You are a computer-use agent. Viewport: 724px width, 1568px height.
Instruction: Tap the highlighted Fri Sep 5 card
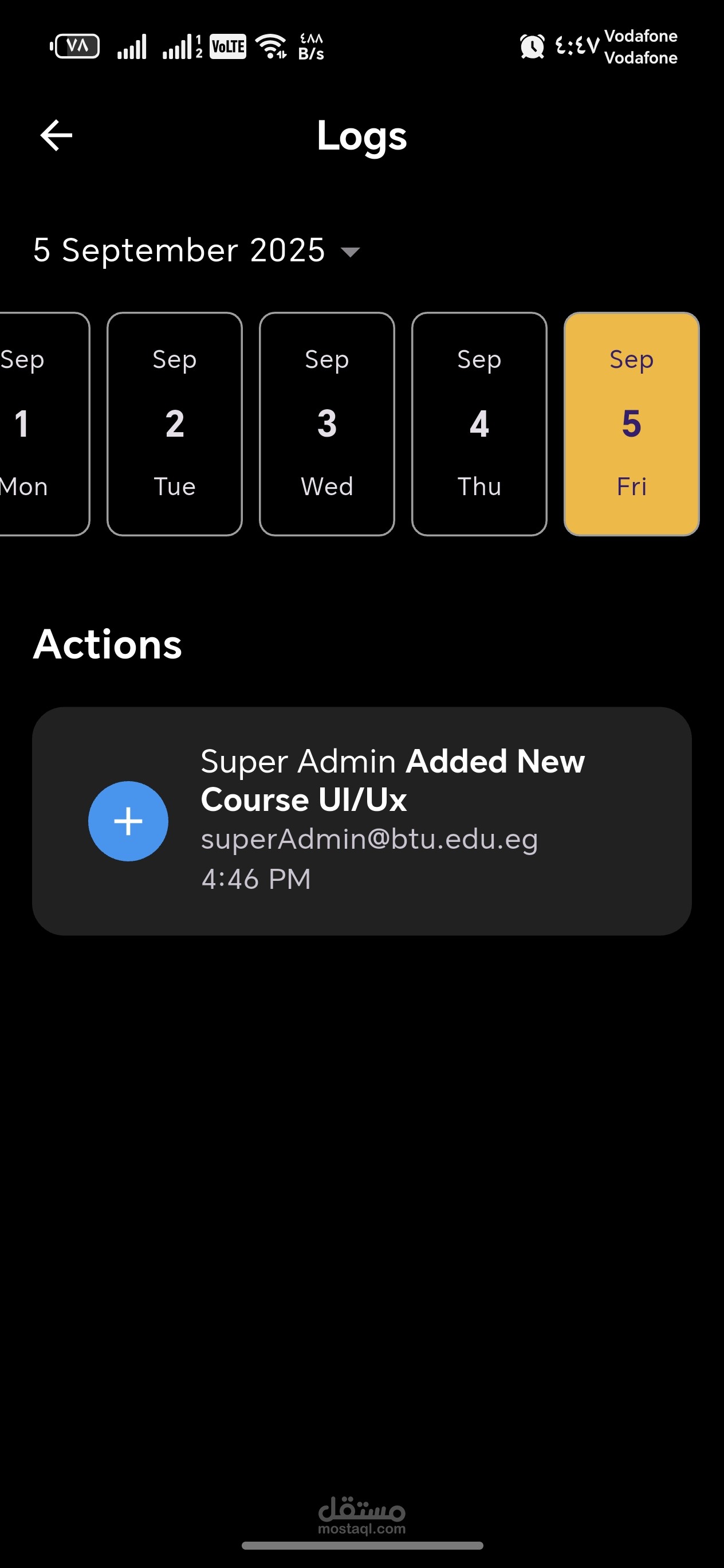[632, 424]
